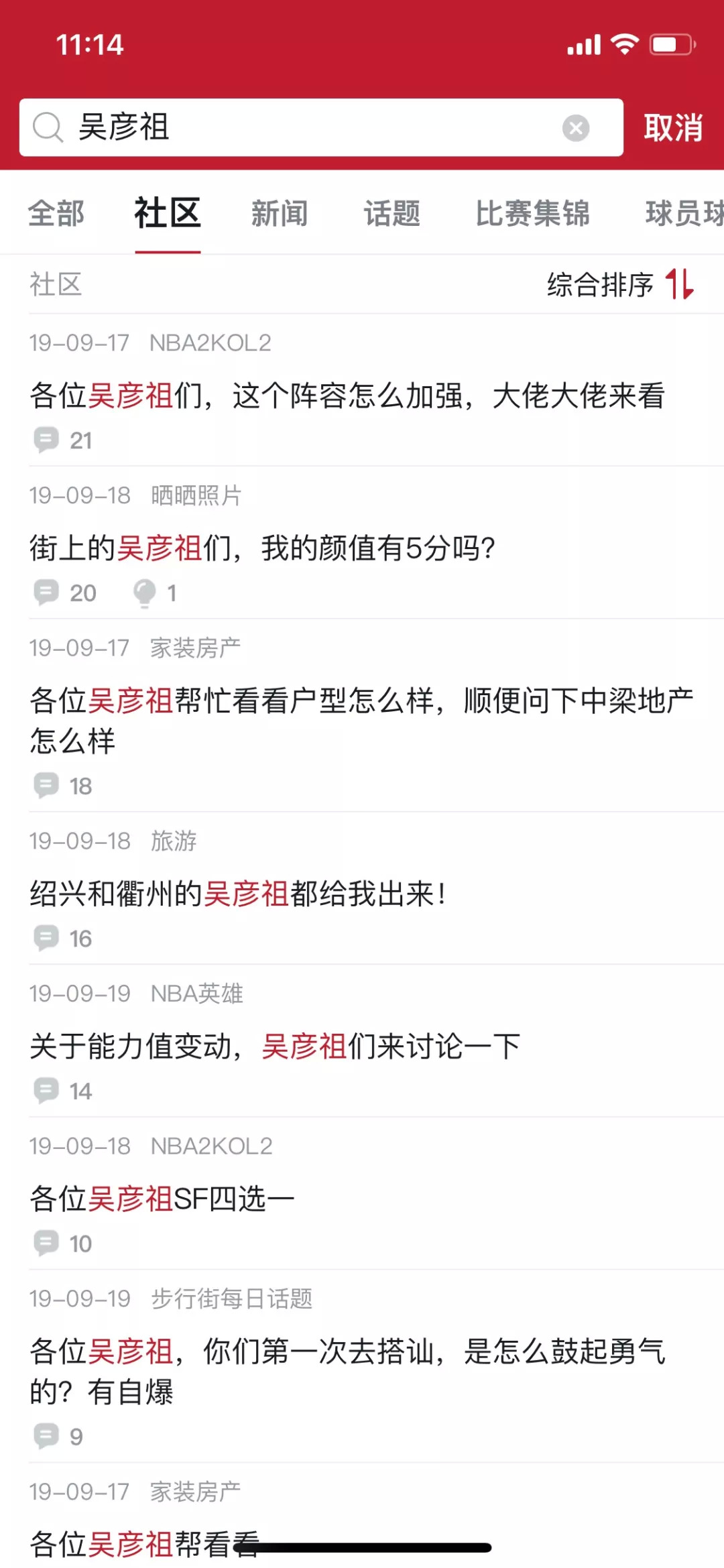Open post about 第一次去搭讪

tap(347, 1371)
